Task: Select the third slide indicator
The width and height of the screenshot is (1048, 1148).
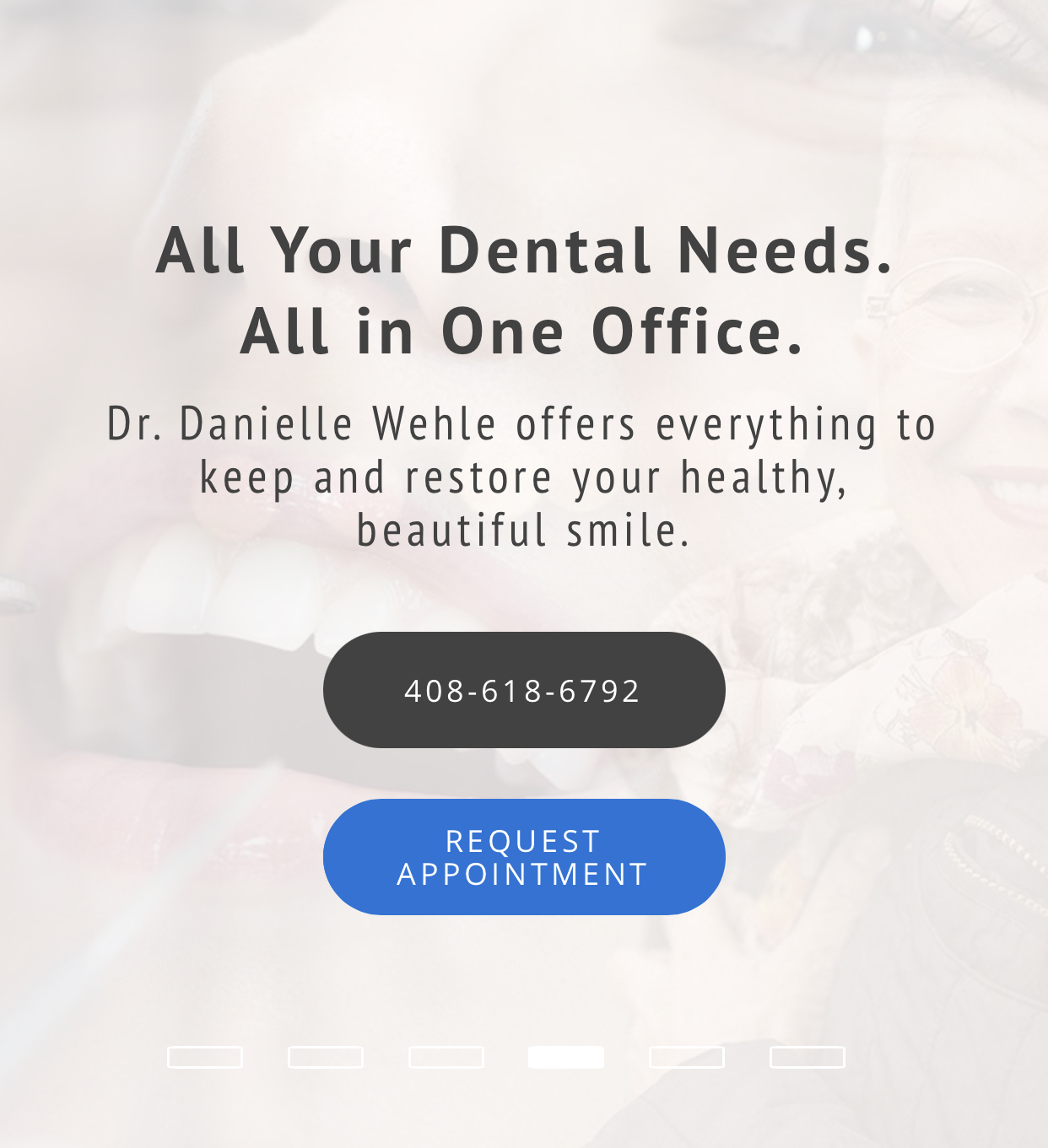Action: (446, 1057)
